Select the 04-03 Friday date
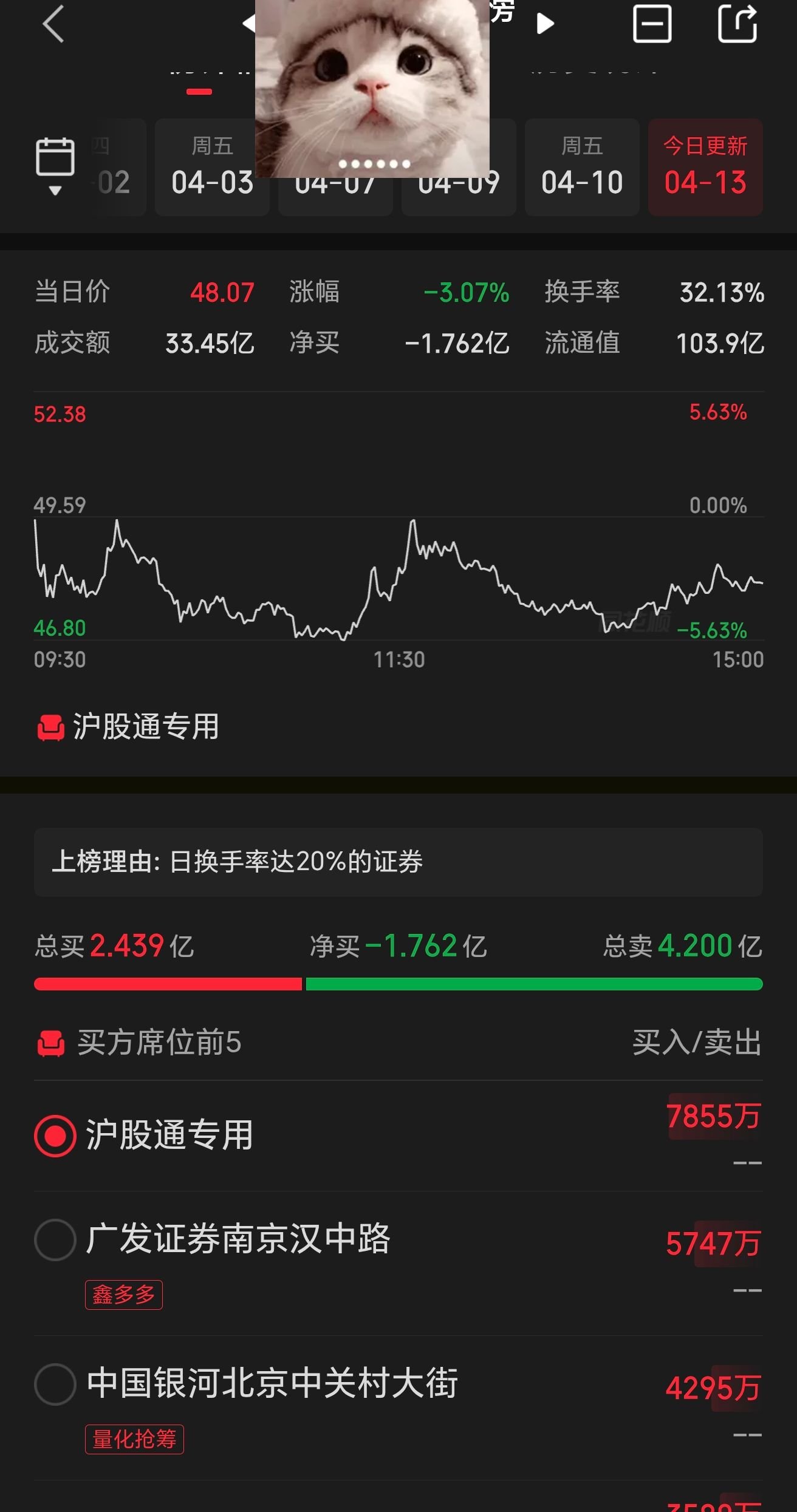Viewport: 797px width, 1512px height. 212,168
